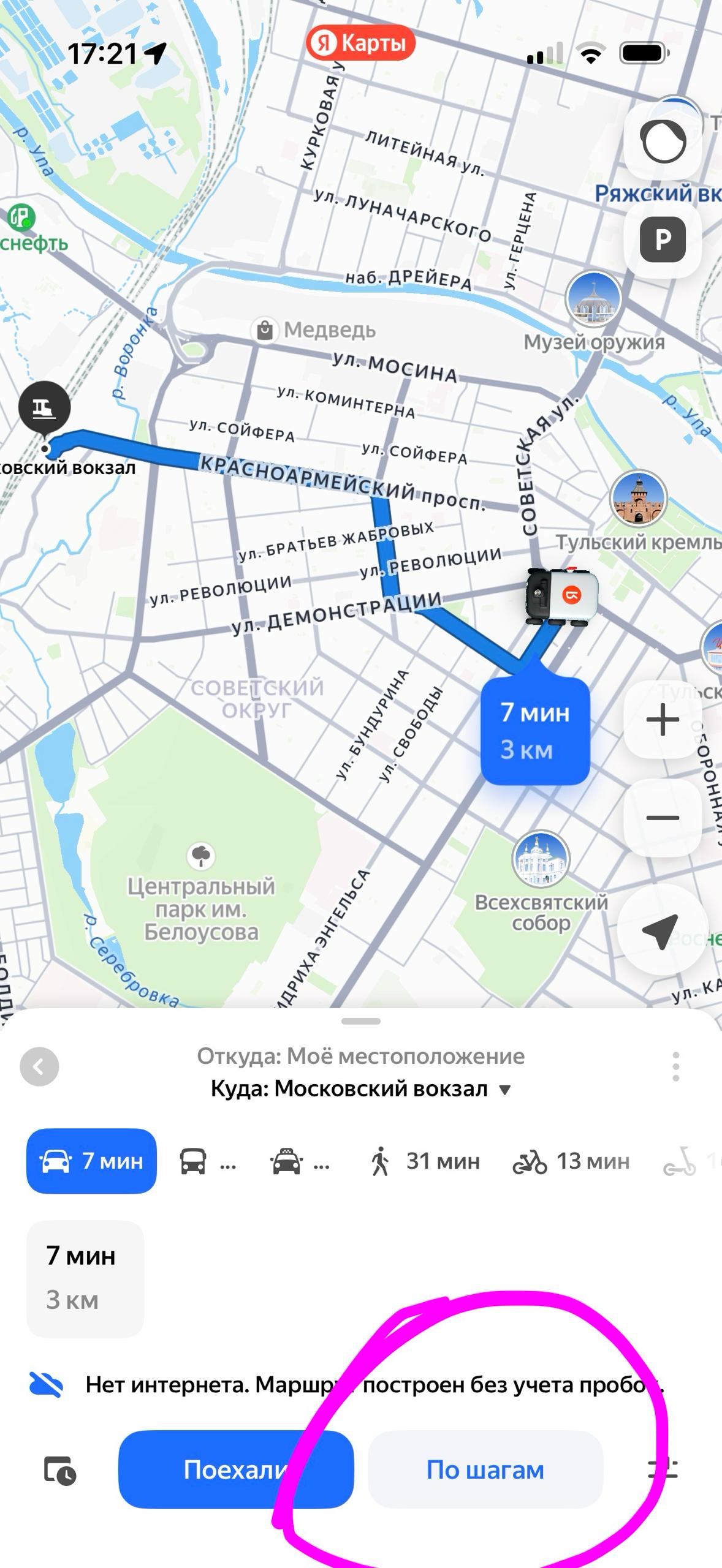The width and height of the screenshot is (722, 1568).
Task: Choose the 31 мин walking route
Action: [x=425, y=1161]
